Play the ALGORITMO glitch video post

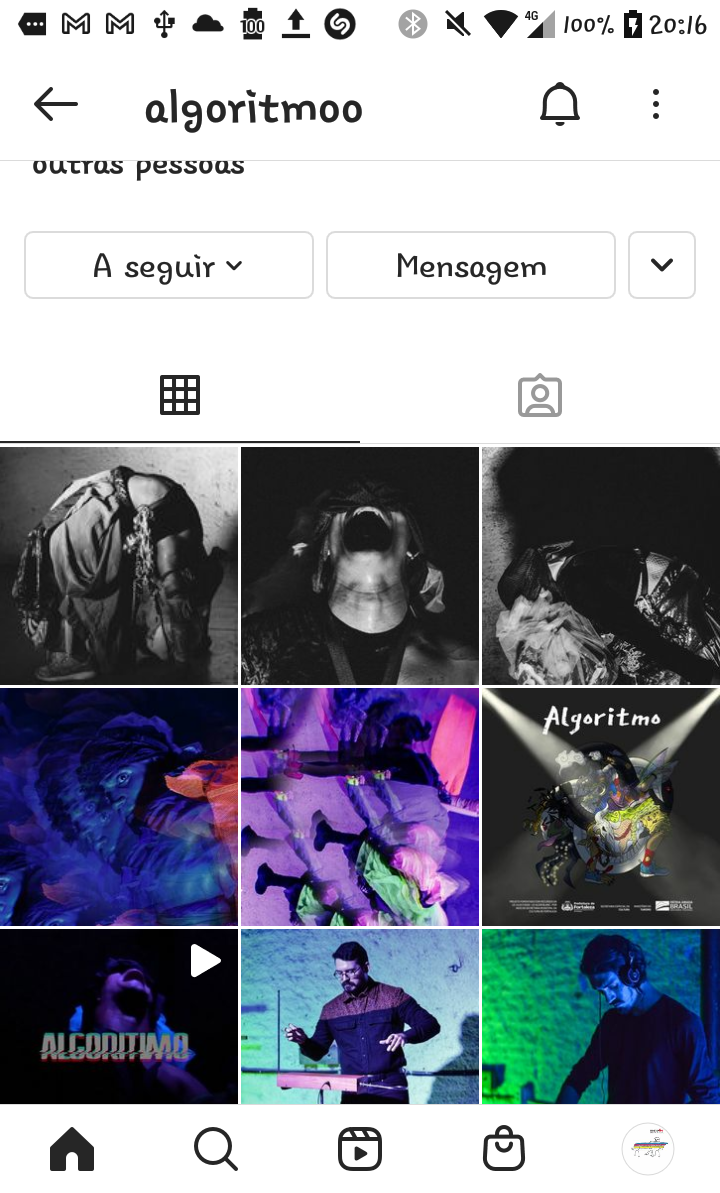tap(119, 1015)
